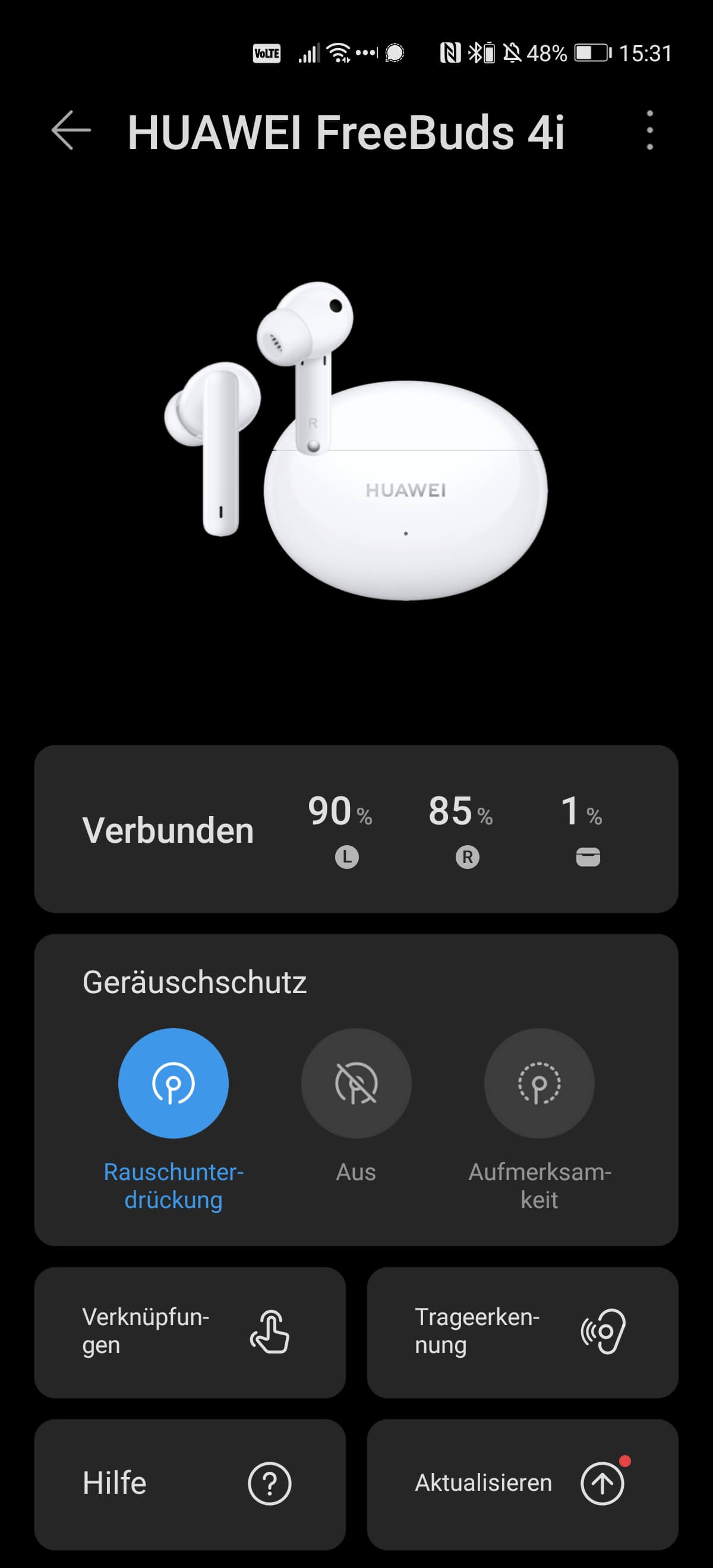
Task: Click the crossed-out Aus noise control icon
Action: tap(356, 1083)
